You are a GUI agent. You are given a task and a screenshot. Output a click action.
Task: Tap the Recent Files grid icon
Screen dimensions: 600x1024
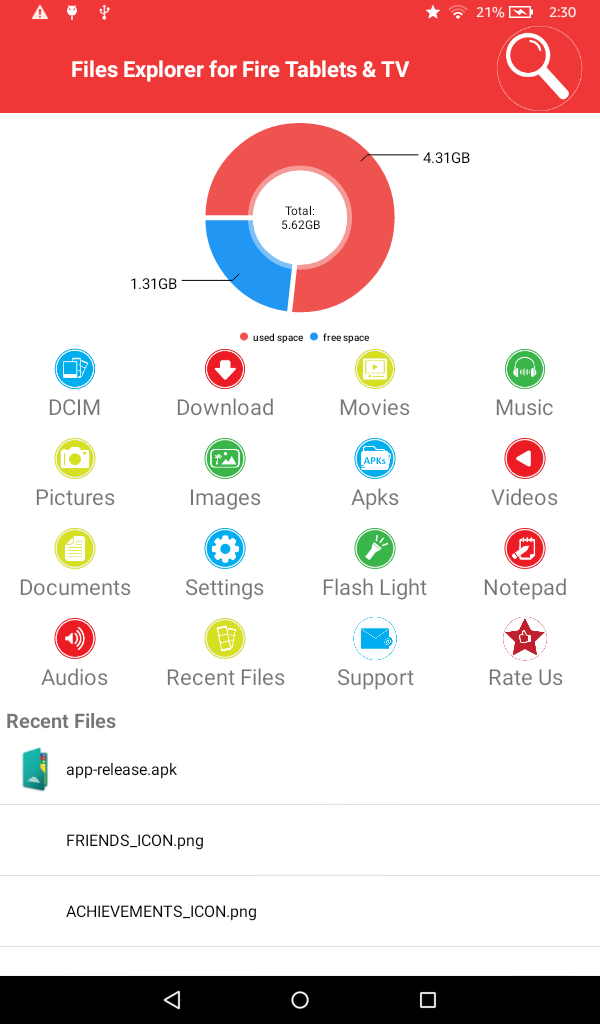click(225, 640)
